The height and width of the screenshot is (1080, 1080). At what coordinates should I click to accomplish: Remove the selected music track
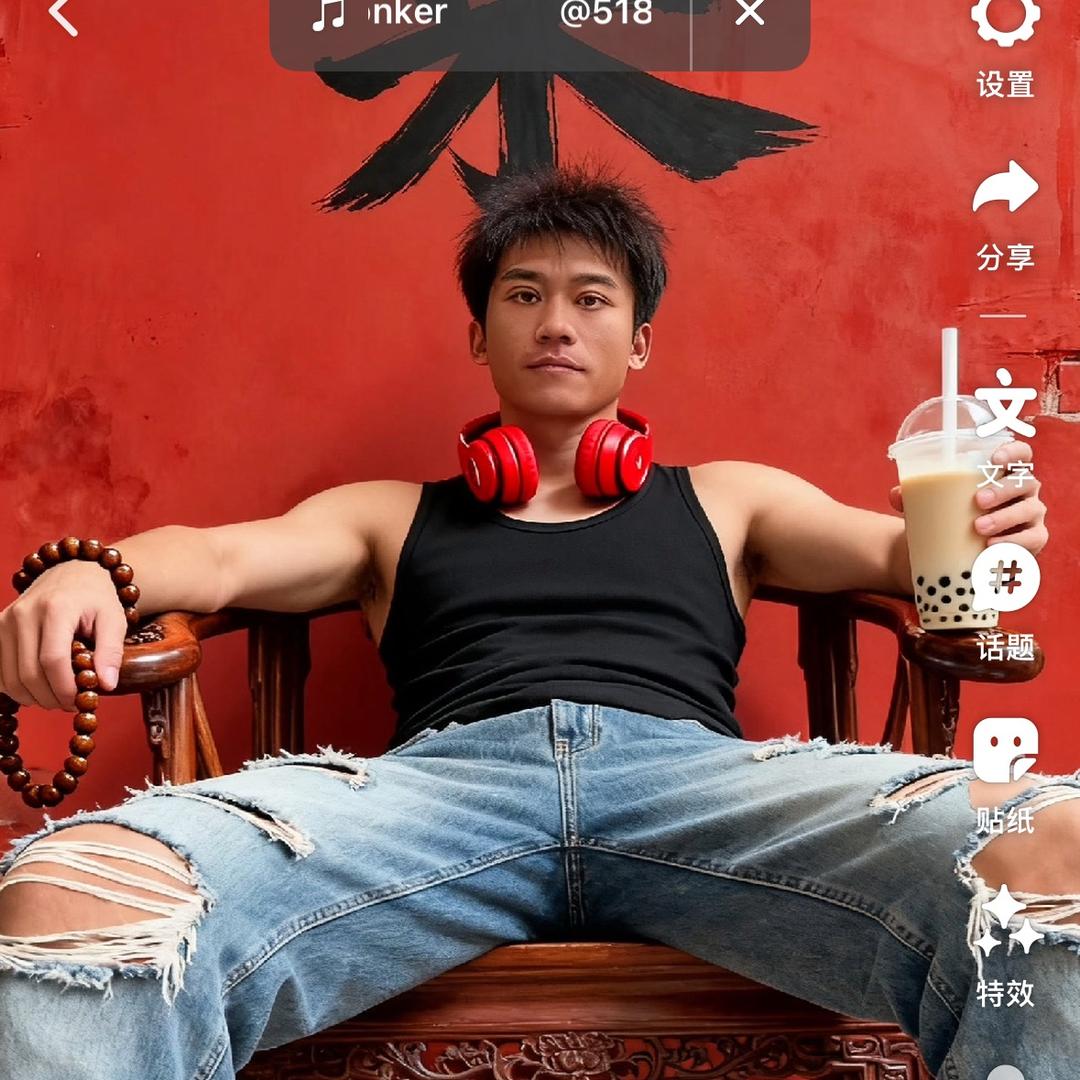750,14
